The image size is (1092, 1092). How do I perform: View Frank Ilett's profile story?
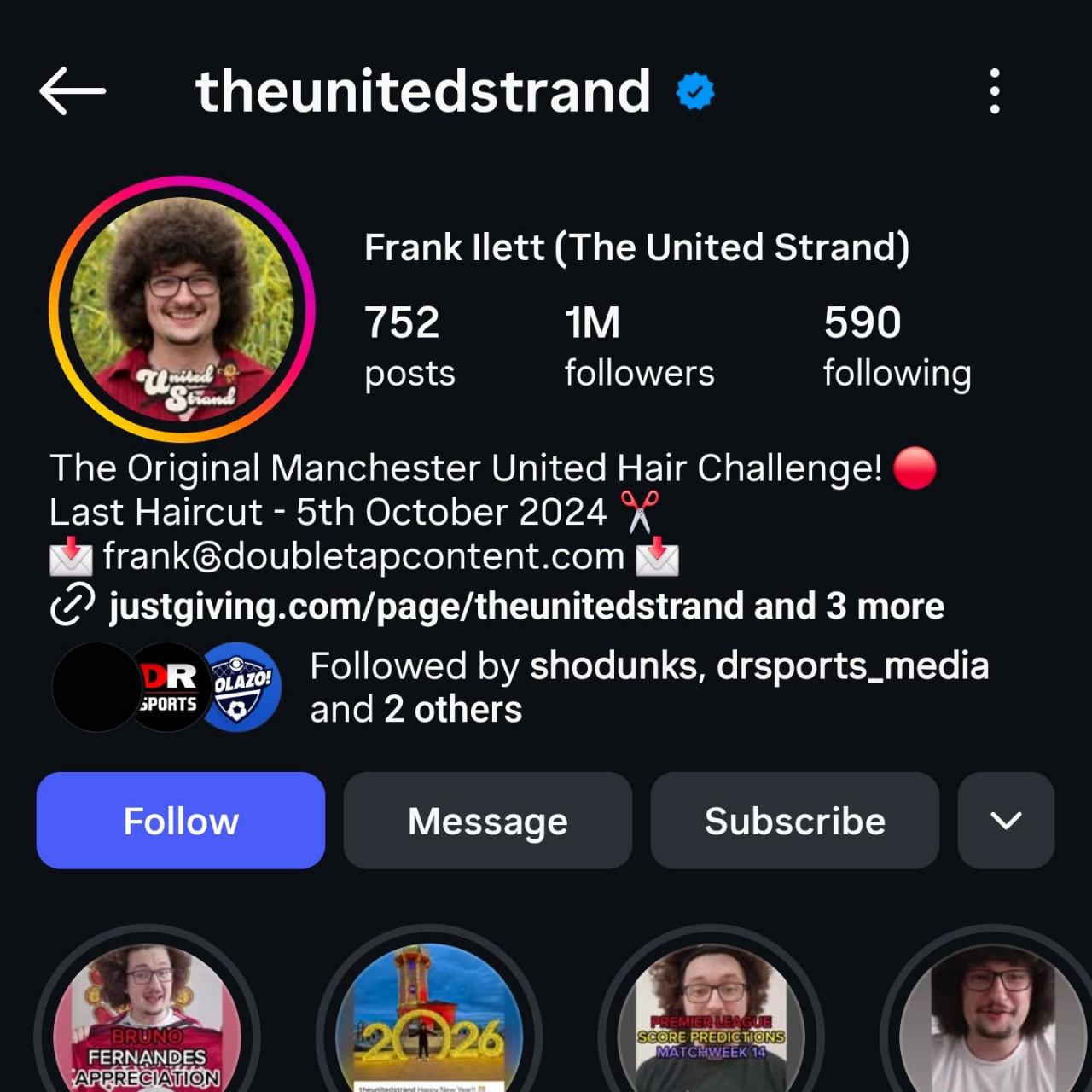click(182, 309)
